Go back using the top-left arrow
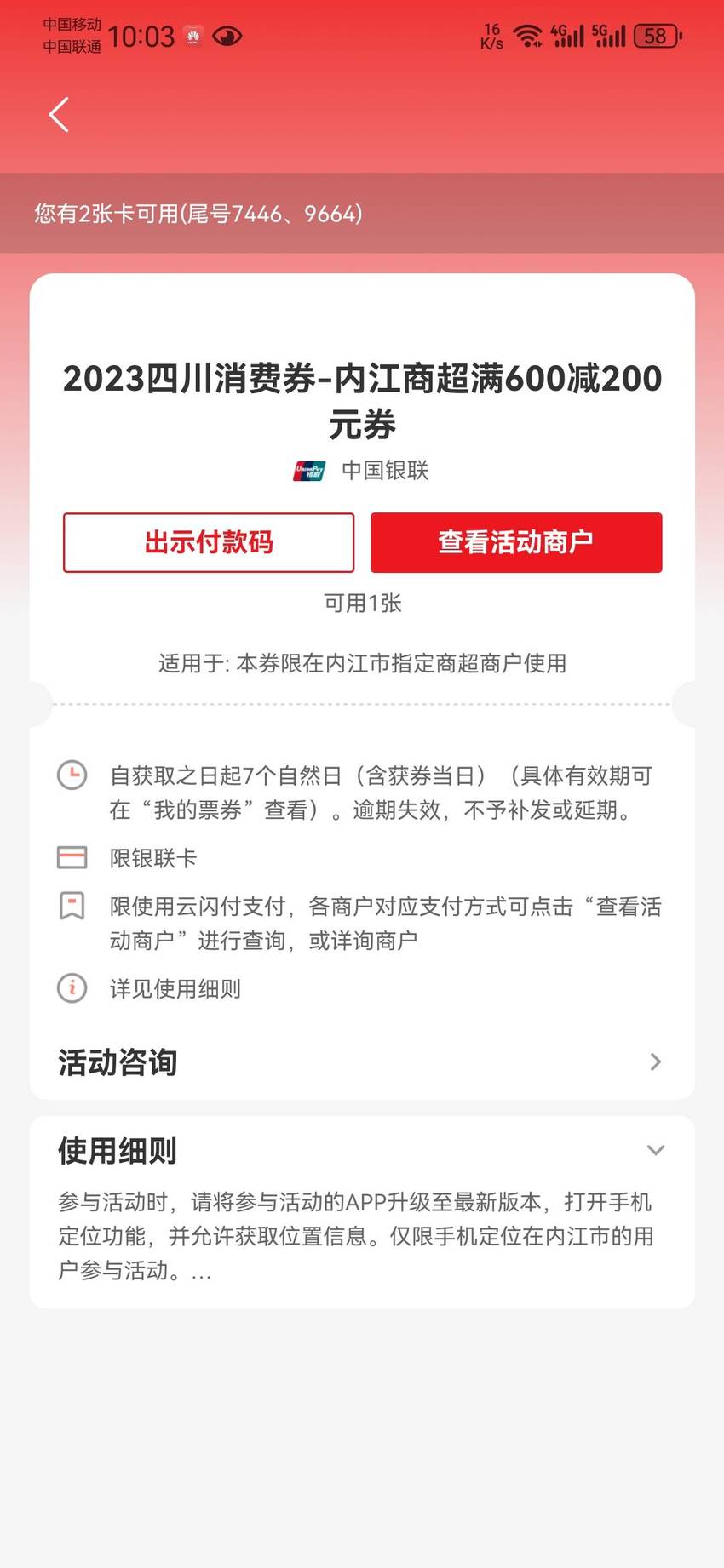Viewport: 724px width, 1568px height. click(x=58, y=115)
